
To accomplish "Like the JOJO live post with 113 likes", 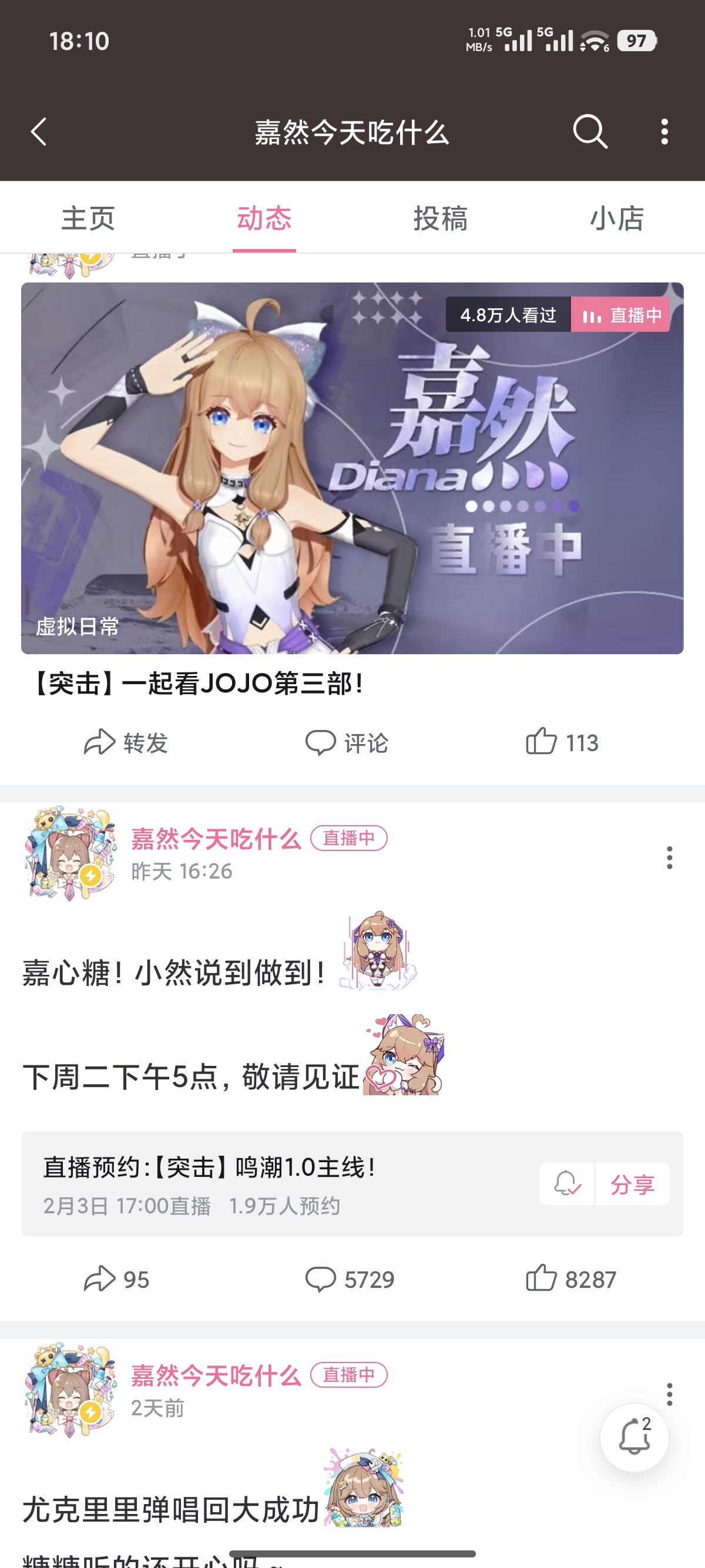I will pos(562,742).
